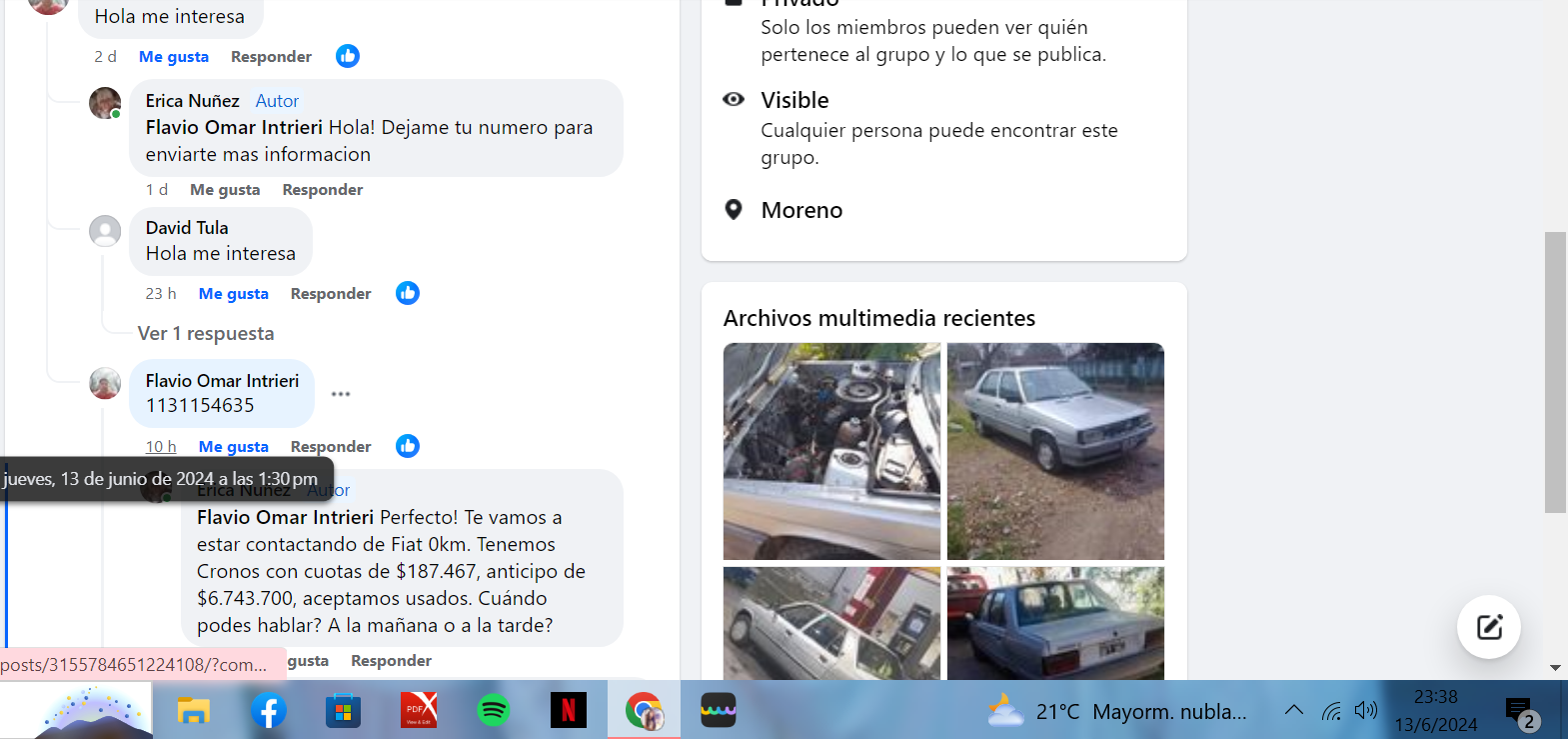This screenshot has width=1568, height=739.
Task: Open the silver car photo on grass
Action: pos(1055,451)
